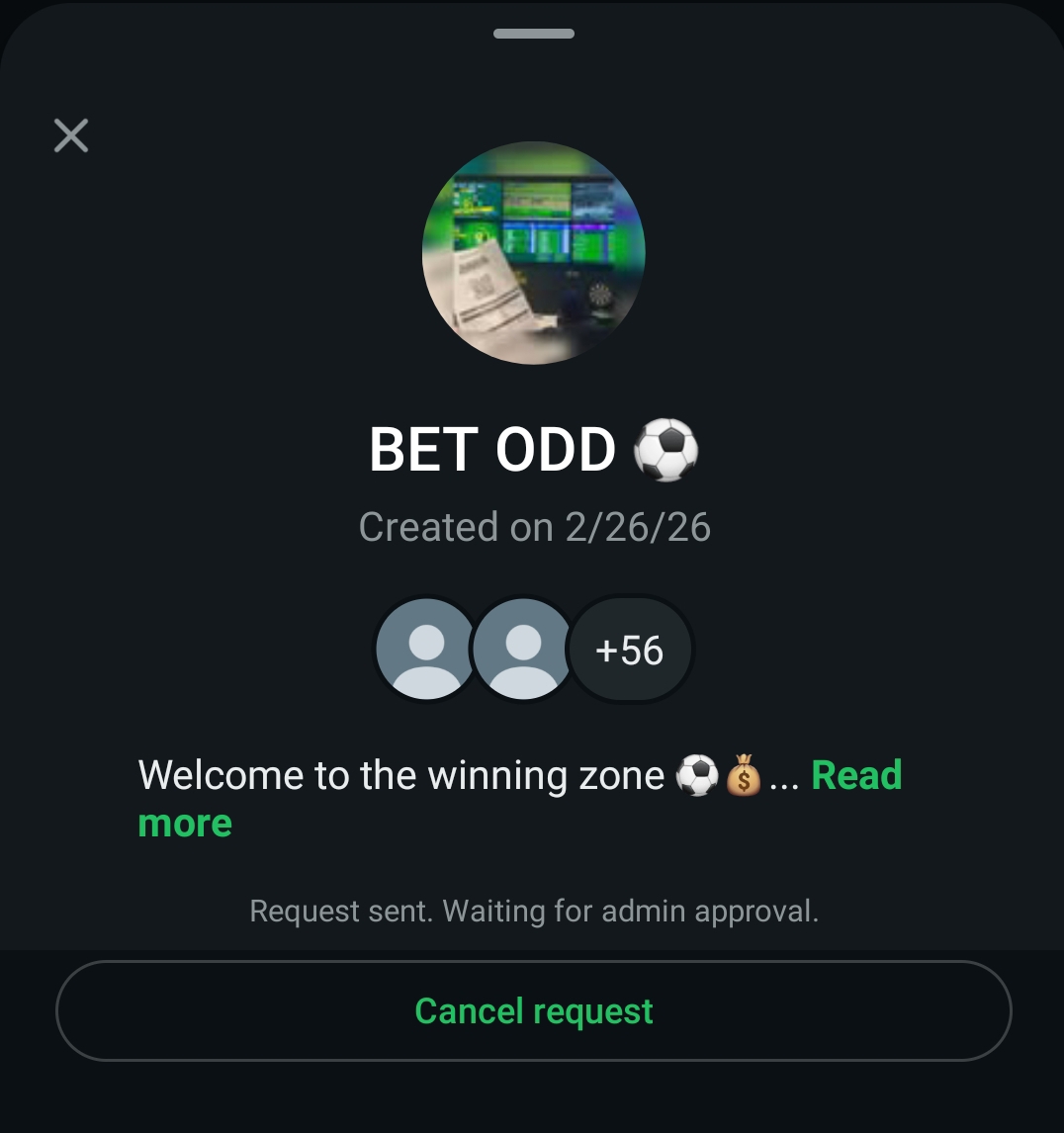
Task: Expand description with Read more
Action: point(855,775)
